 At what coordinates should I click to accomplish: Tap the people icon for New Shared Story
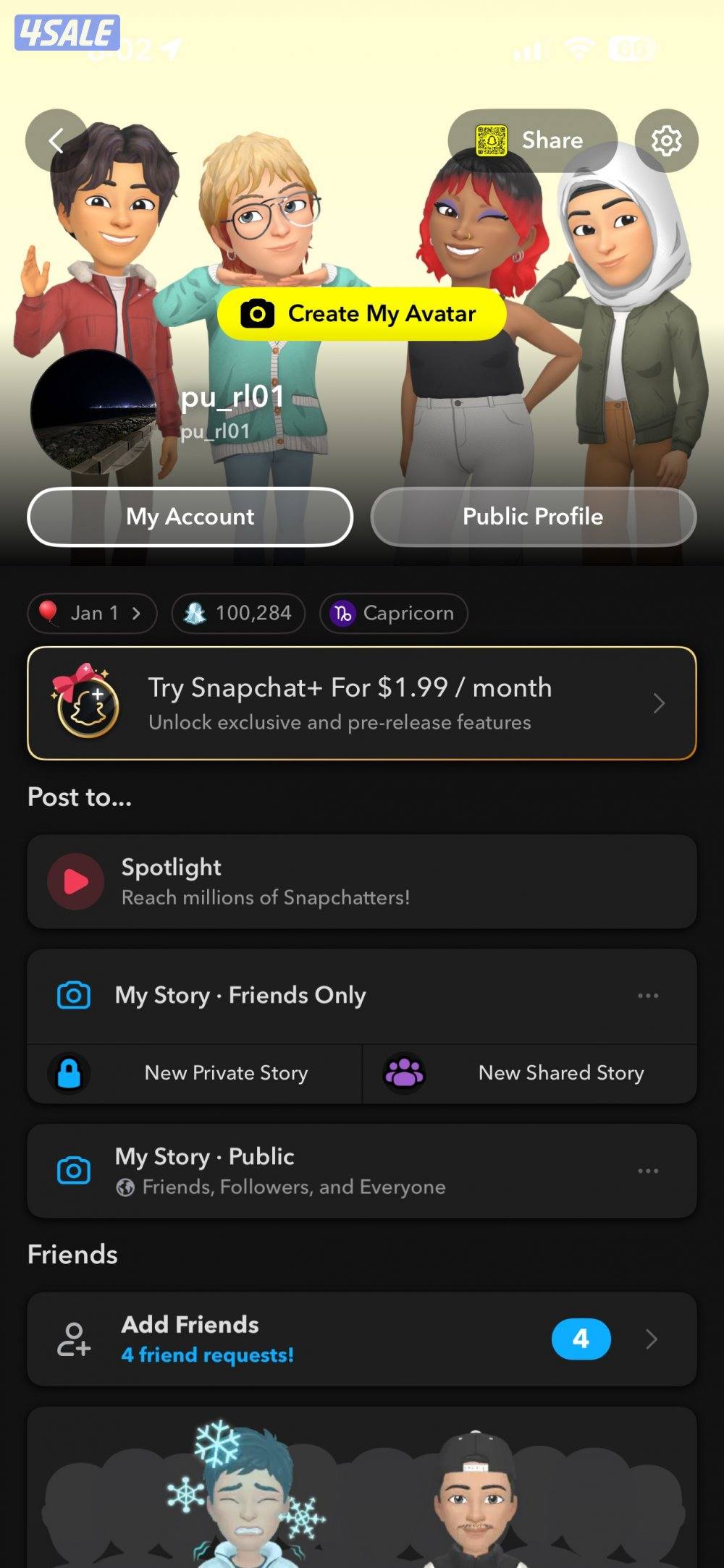(405, 1073)
